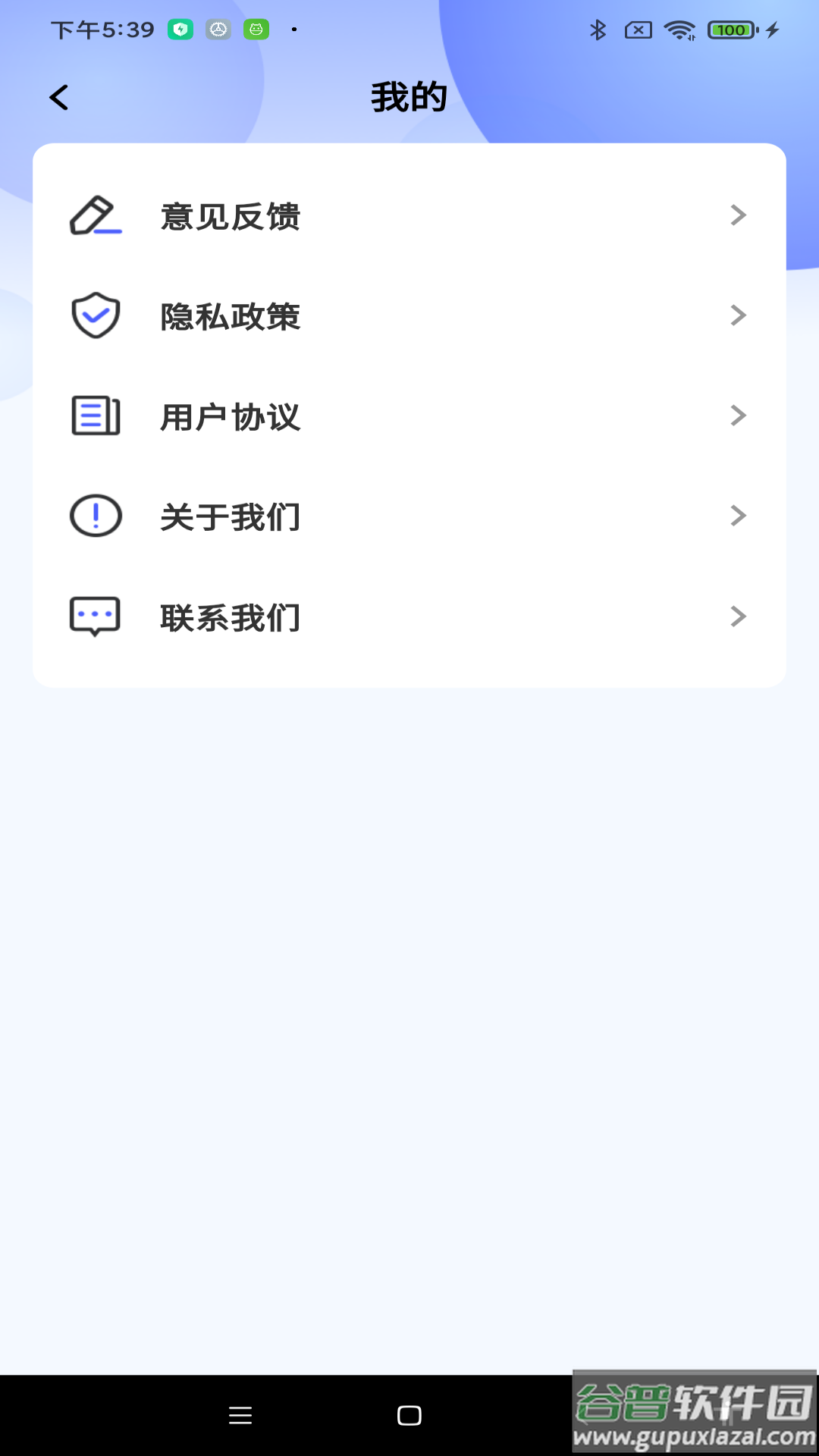Tap the Bluetooth icon in status bar
819x1456 pixels.
599,29
